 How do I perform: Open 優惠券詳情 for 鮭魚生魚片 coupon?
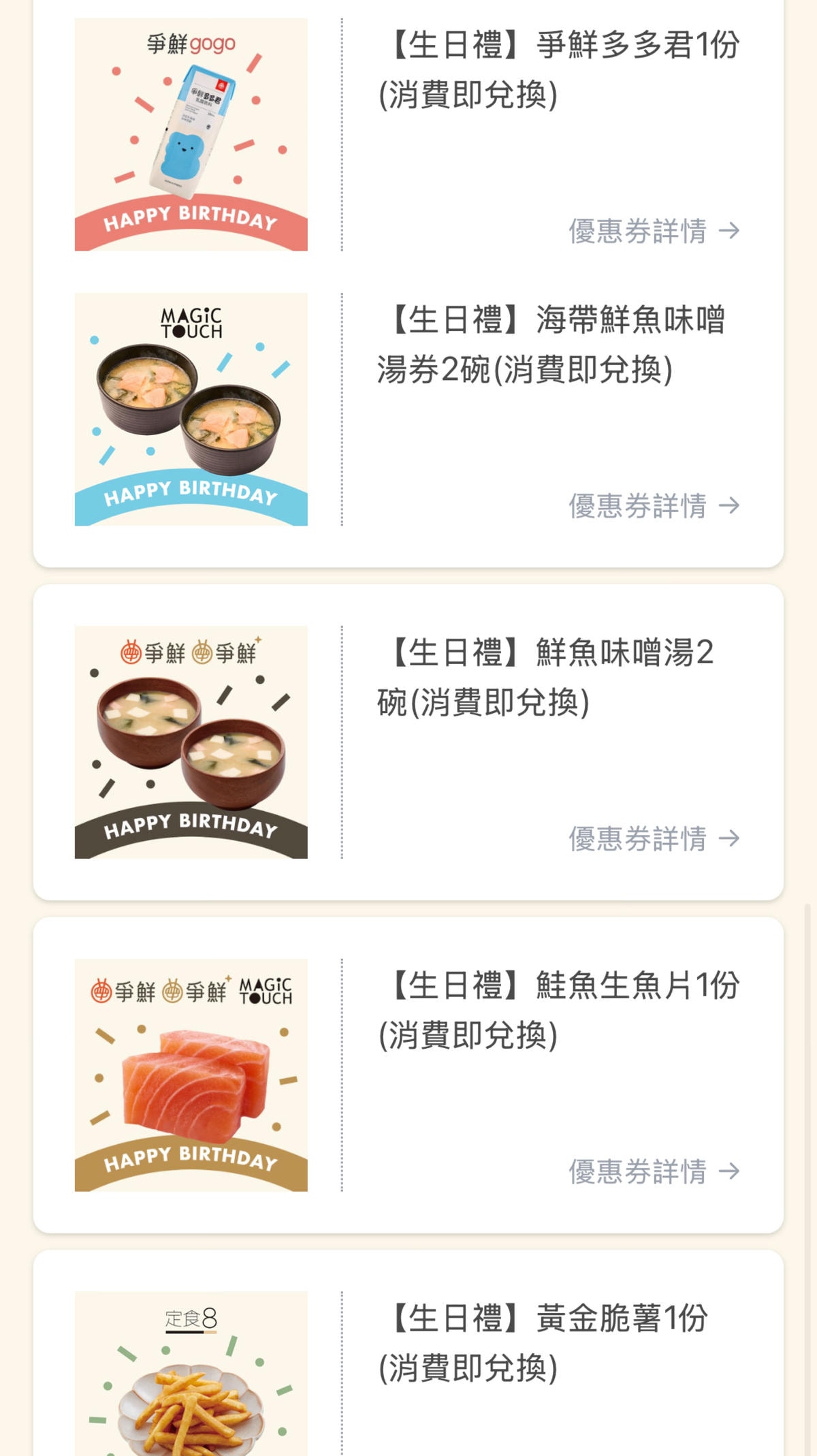point(654,1171)
